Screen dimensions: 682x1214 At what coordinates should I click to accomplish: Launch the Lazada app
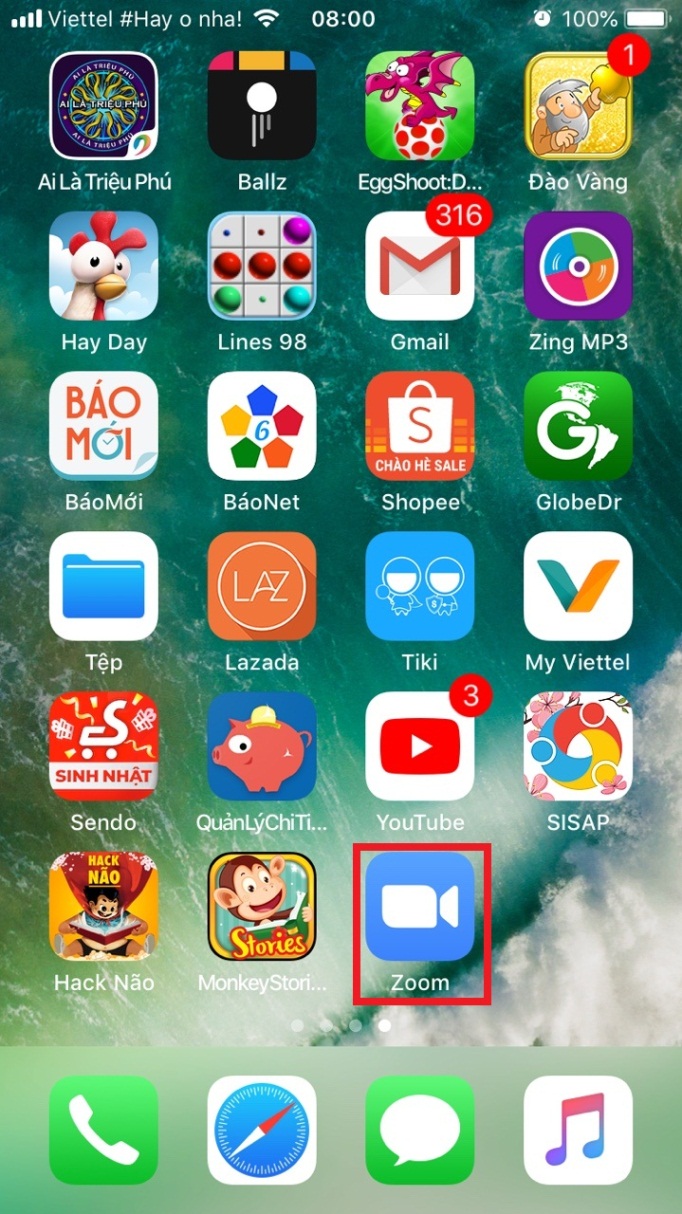[262, 586]
